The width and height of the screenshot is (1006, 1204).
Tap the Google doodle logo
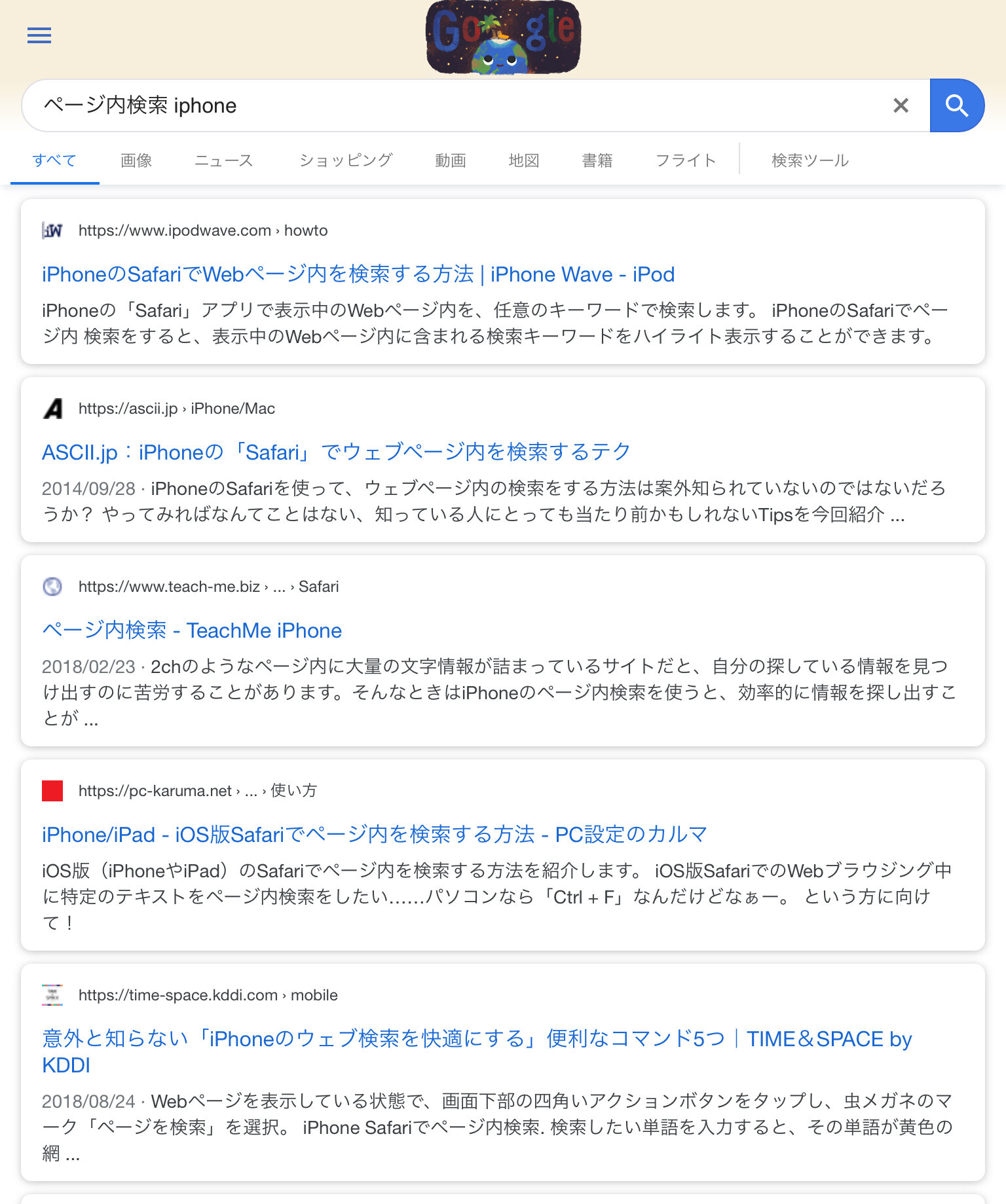coord(503,38)
